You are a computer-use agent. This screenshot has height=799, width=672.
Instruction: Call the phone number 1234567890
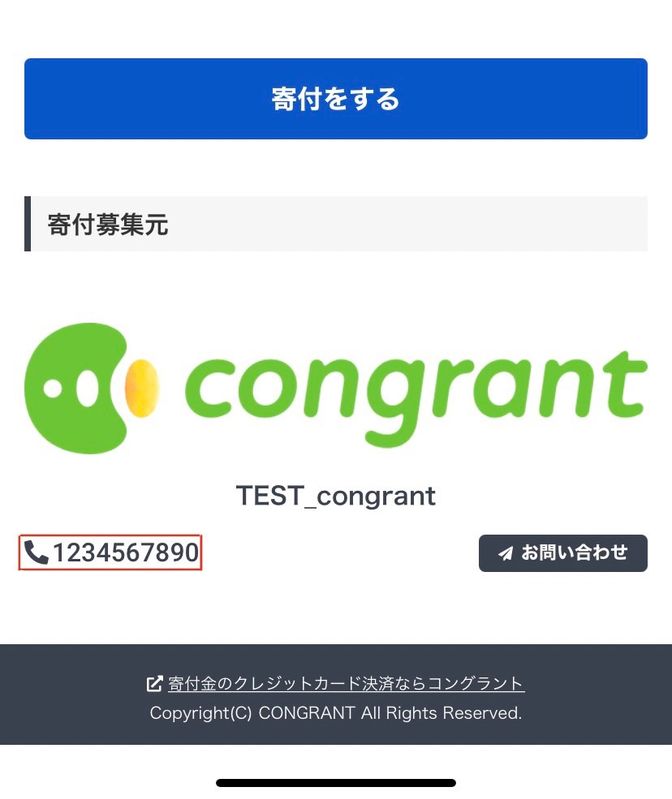coord(112,552)
